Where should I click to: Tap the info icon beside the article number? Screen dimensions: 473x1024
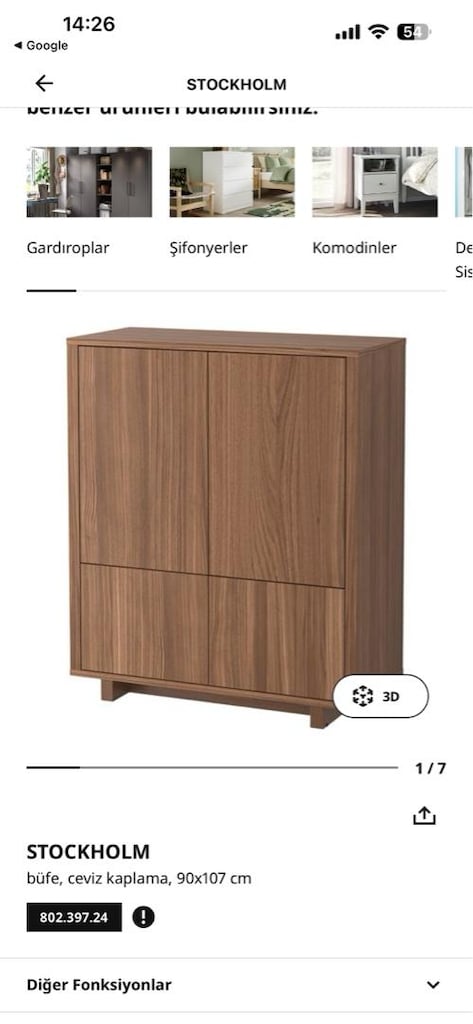(144, 917)
